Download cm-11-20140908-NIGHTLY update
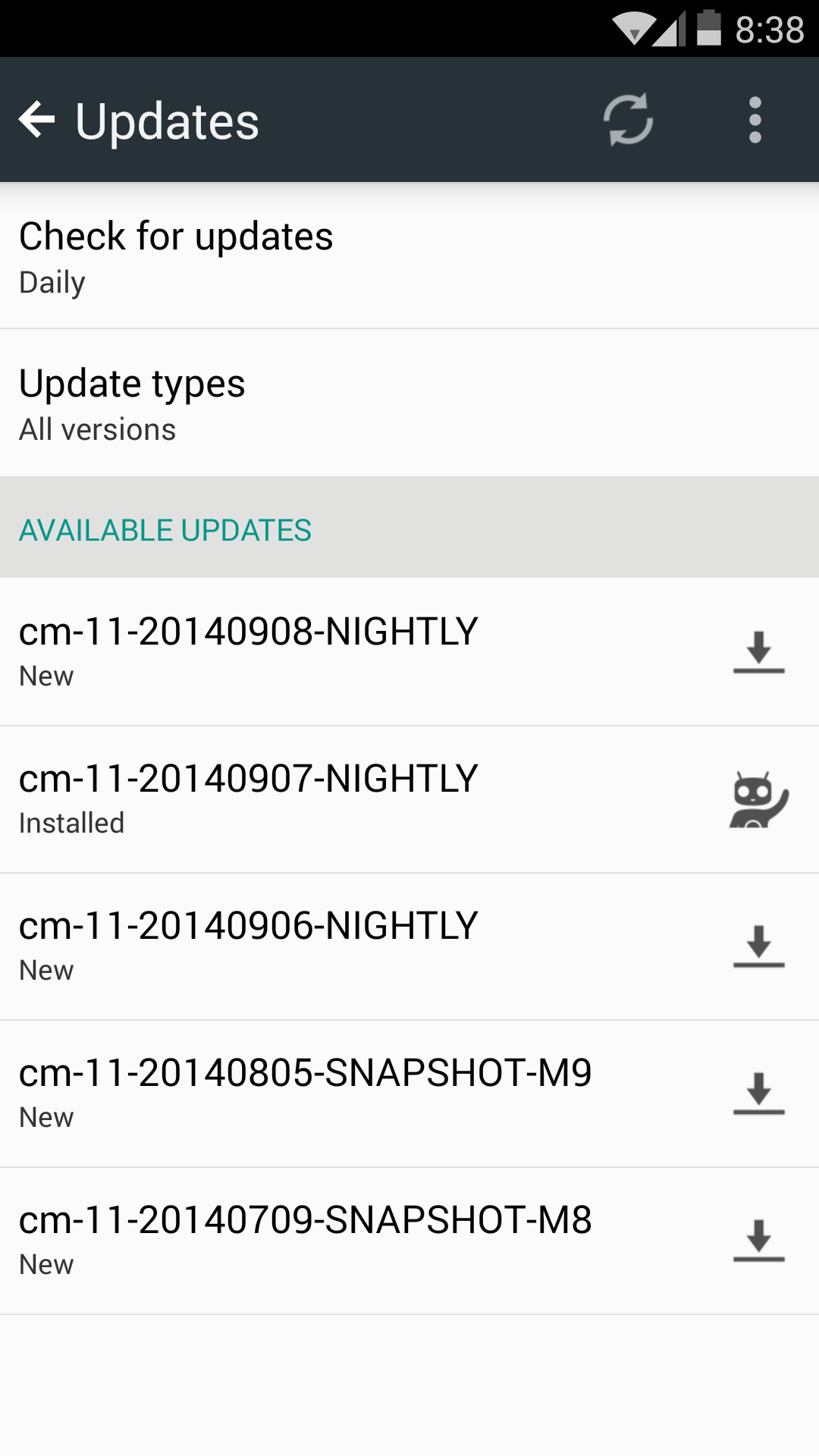Image resolution: width=819 pixels, height=1456 pixels. pos(758,652)
